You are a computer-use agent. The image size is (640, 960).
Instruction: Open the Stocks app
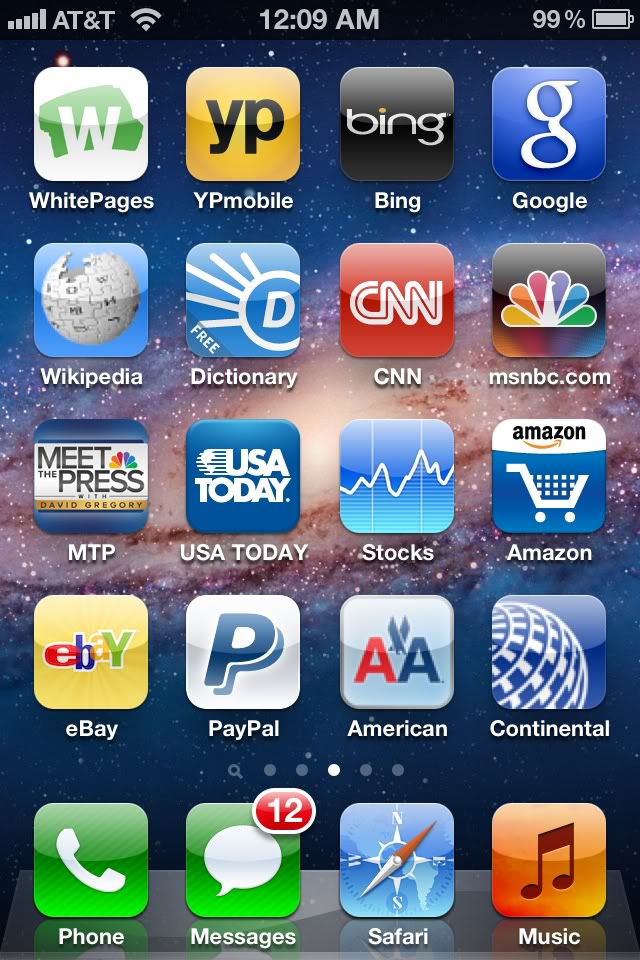[397, 476]
